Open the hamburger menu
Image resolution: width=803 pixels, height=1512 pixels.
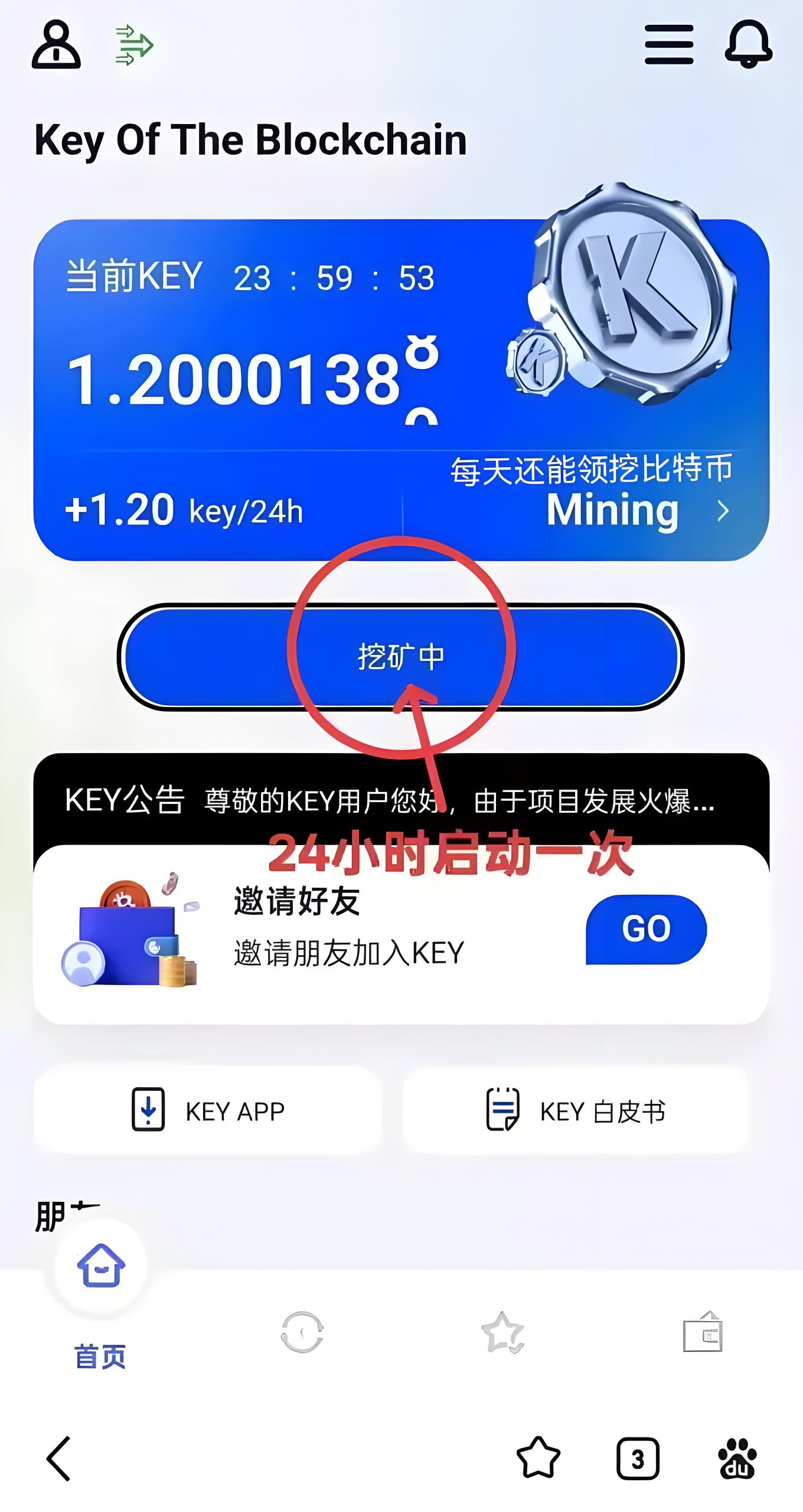pos(669,44)
